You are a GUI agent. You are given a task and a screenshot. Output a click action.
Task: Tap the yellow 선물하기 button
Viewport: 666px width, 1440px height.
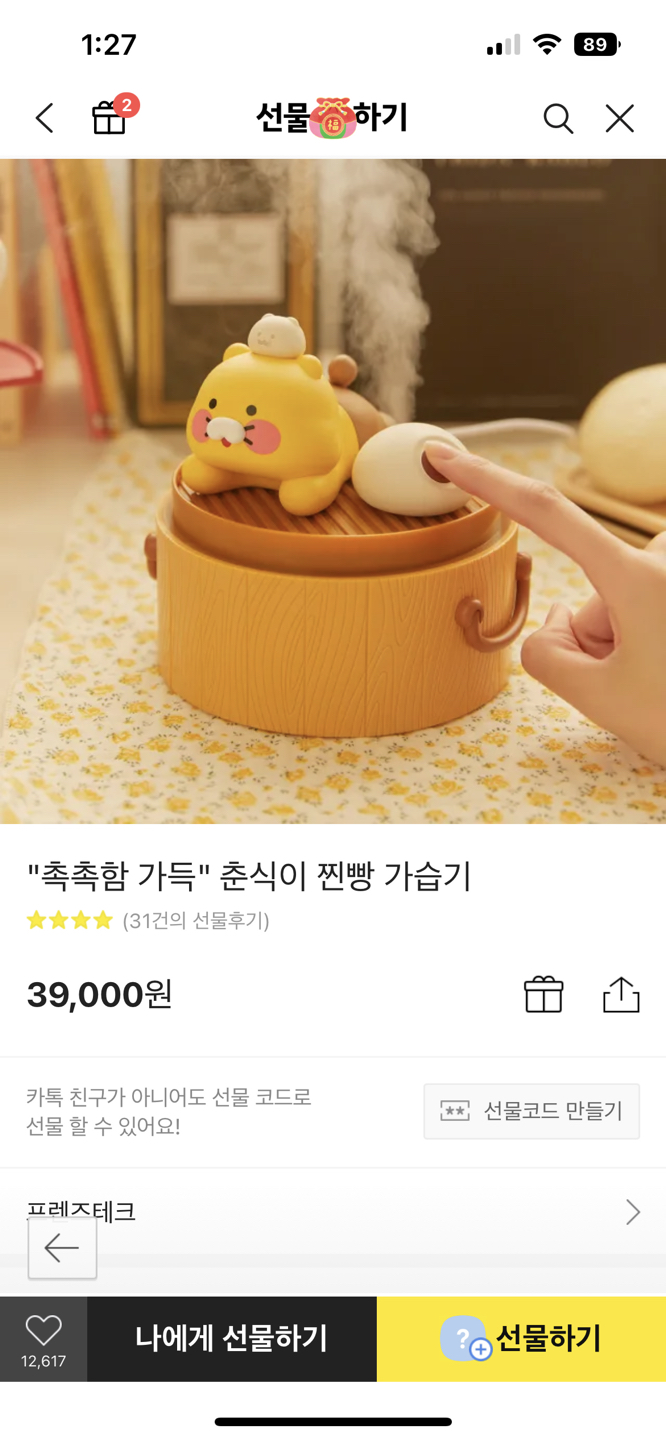(521, 1338)
